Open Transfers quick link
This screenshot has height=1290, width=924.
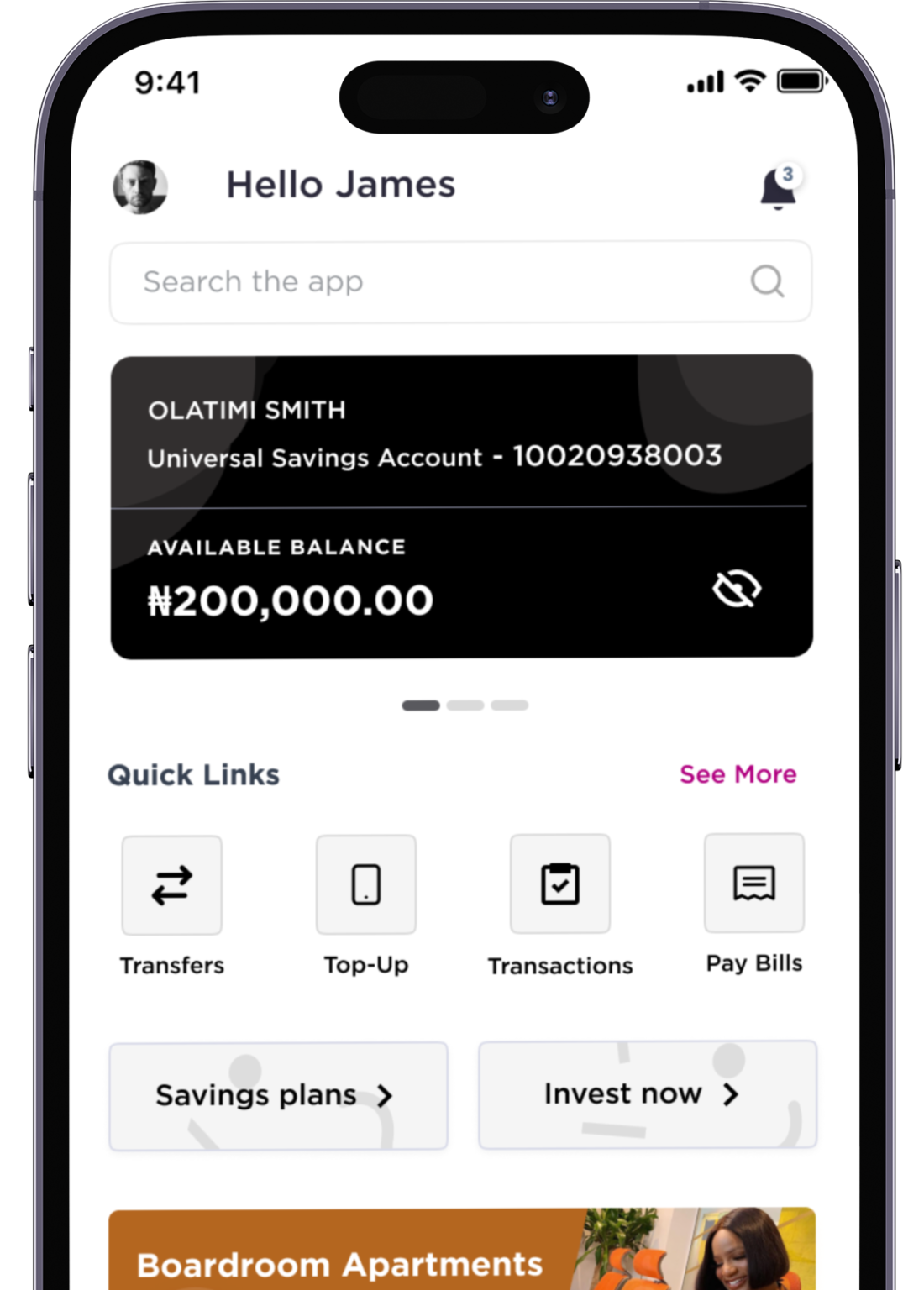click(x=172, y=885)
